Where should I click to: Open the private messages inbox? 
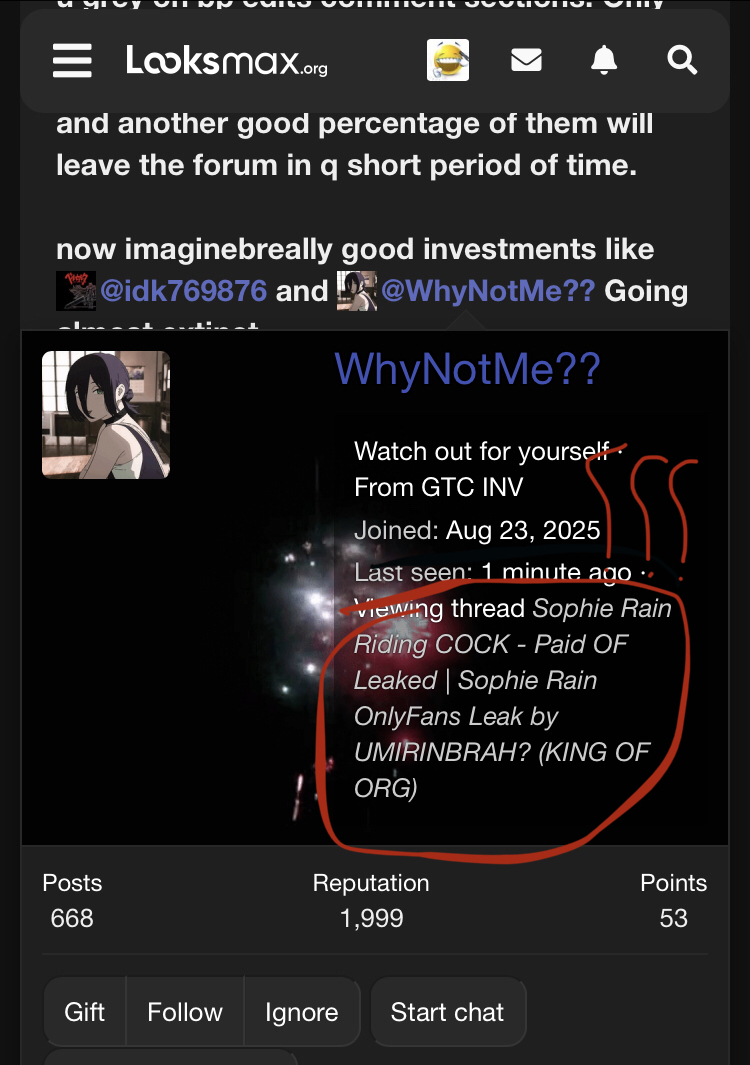coord(526,61)
